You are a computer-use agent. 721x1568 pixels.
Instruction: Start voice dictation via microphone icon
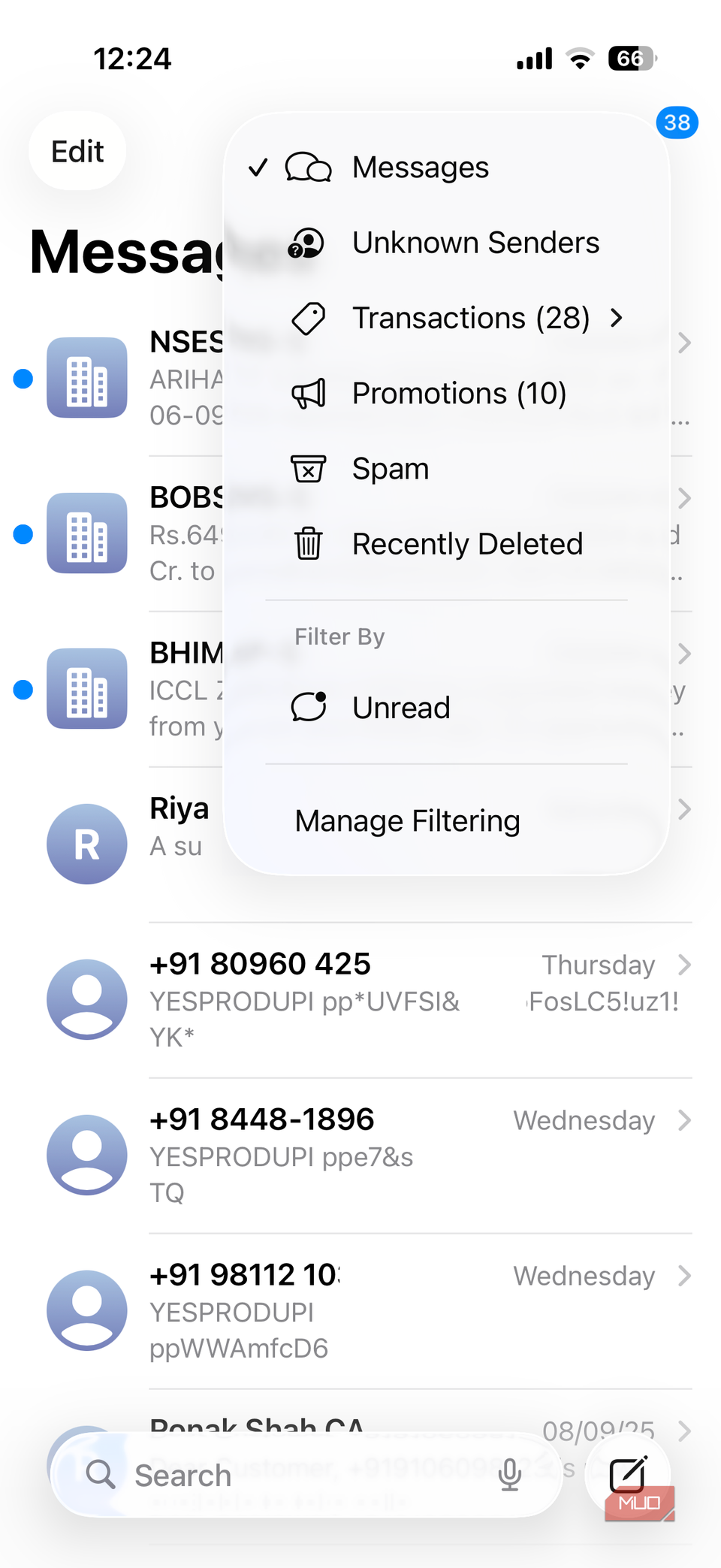(x=510, y=1476)
